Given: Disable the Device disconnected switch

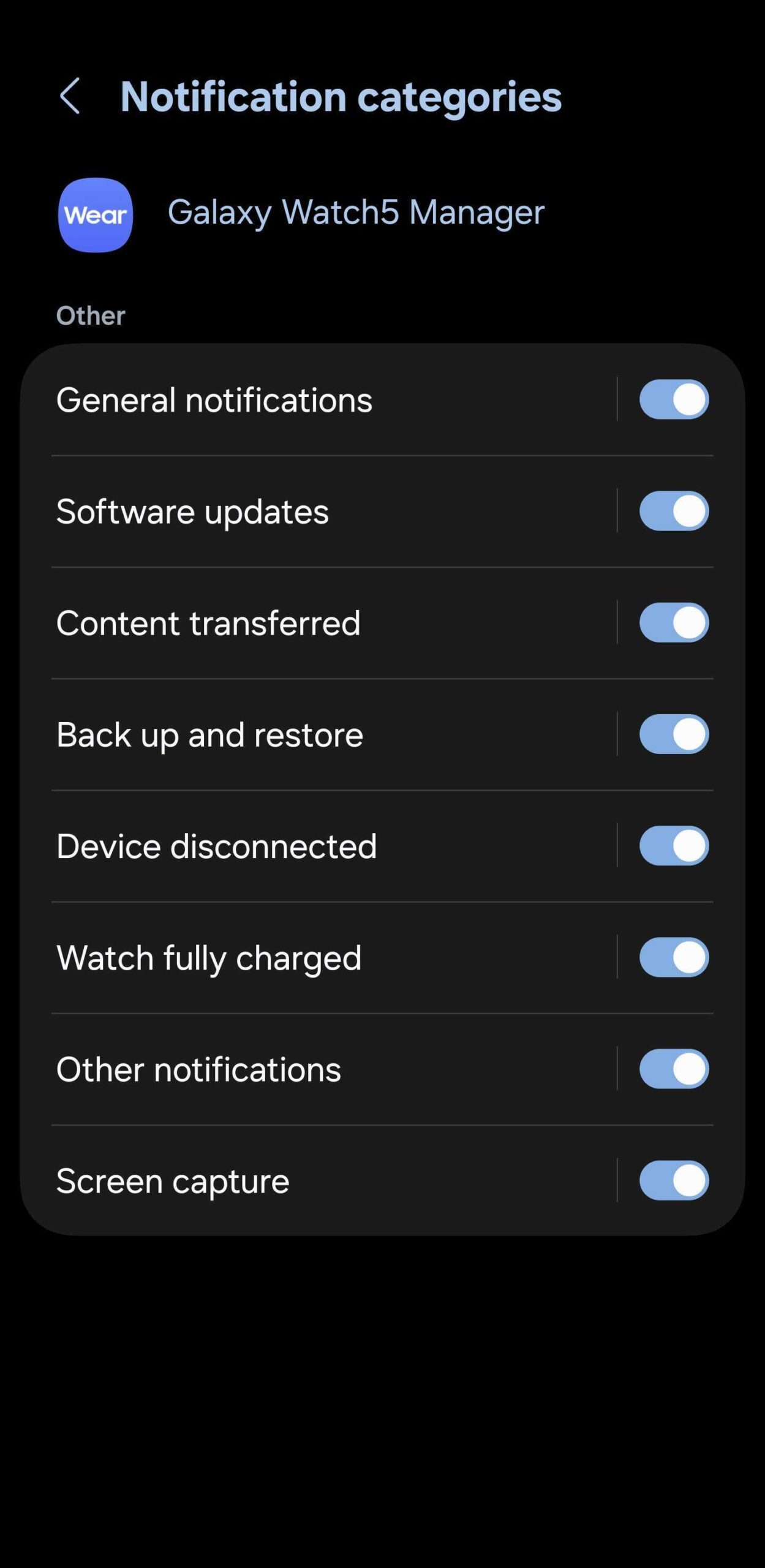Looking at the screenshot, I should pos(674,846).
